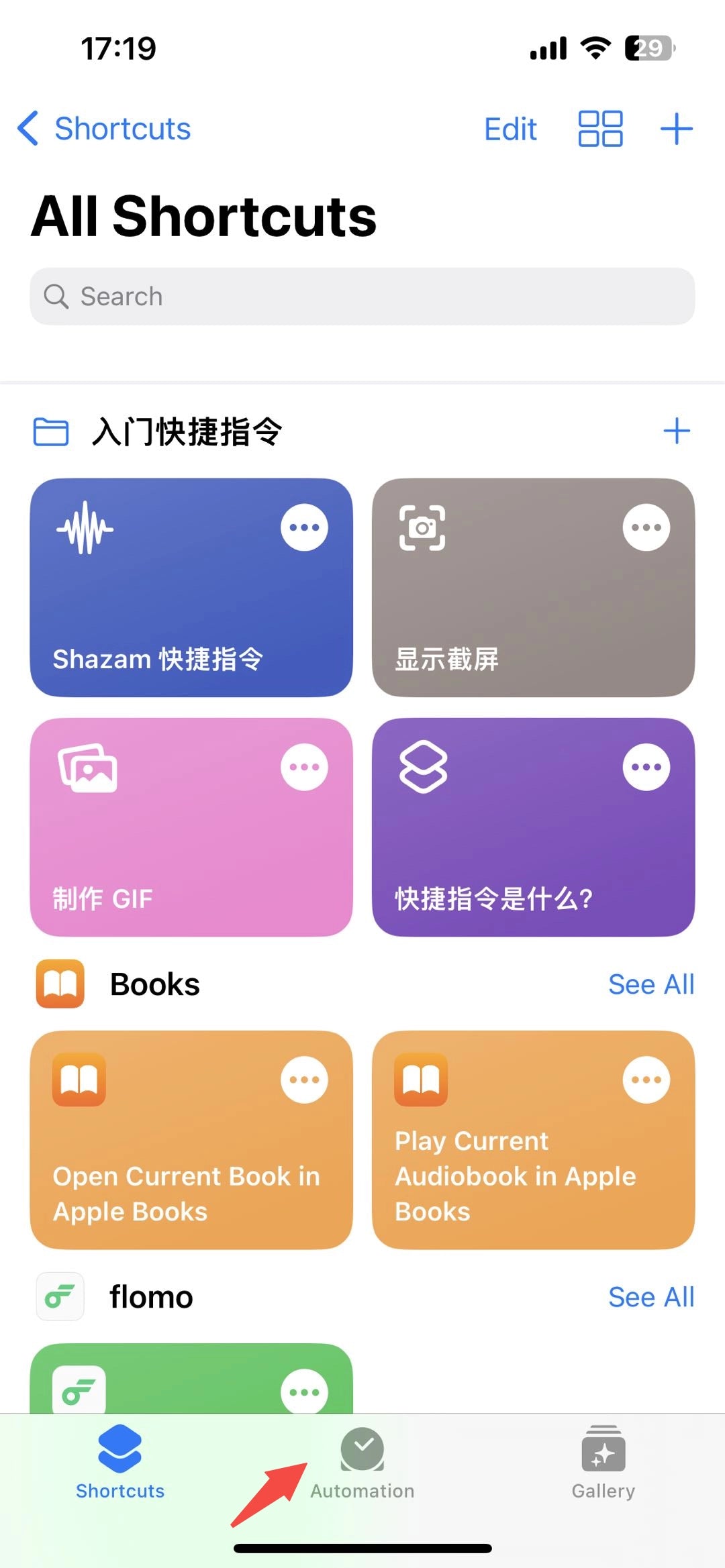
Task: Add shortcut to 入门快捷指令 folder
Action: [x=676, y=431]
